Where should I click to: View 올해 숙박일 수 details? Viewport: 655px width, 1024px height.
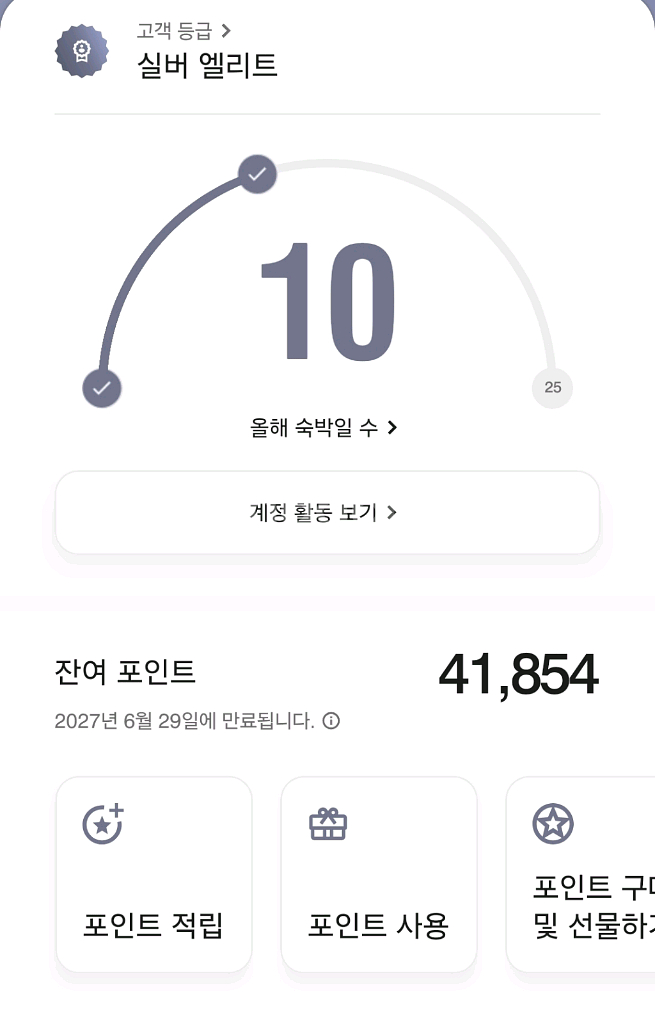324,428
